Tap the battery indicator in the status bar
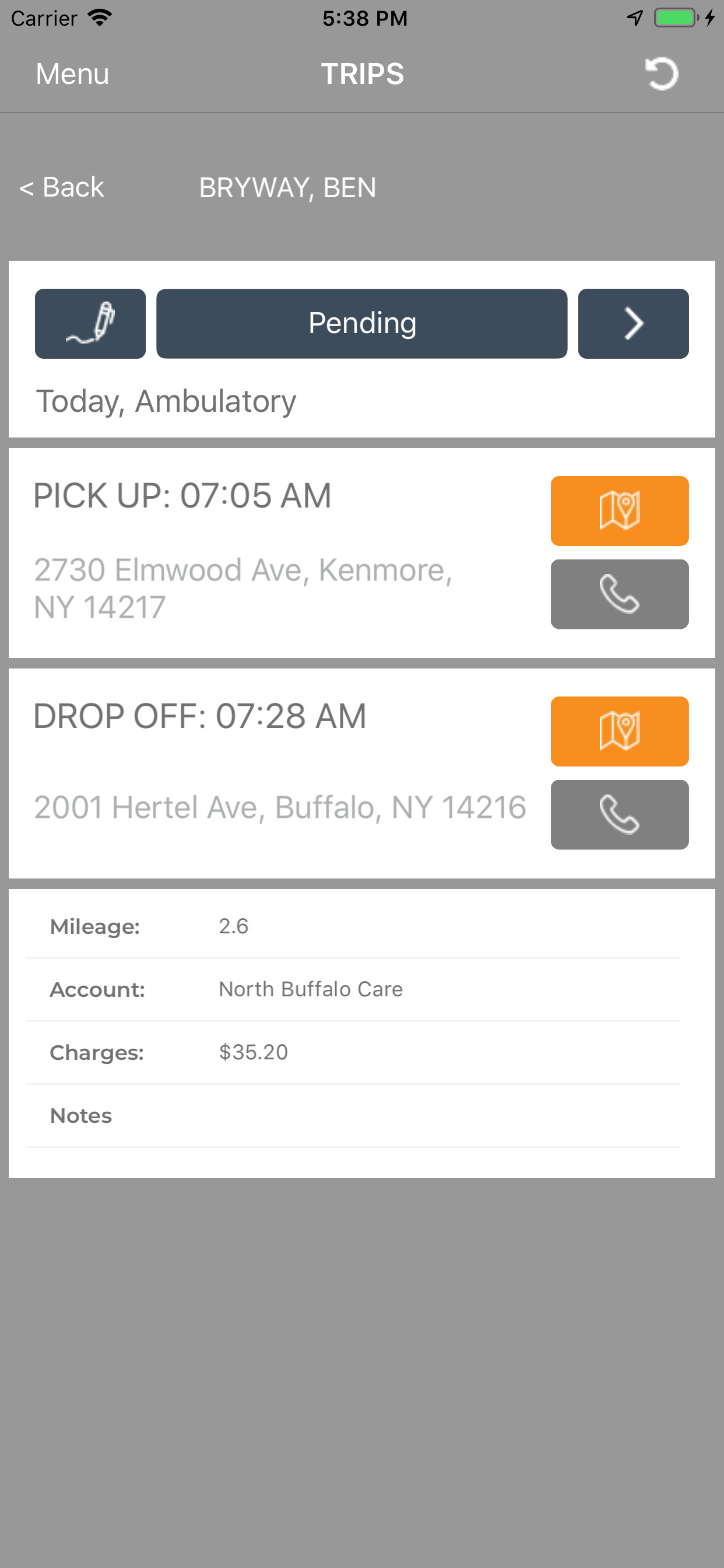This screenshot has height=1568, width=724. click(x=674, y=18)
